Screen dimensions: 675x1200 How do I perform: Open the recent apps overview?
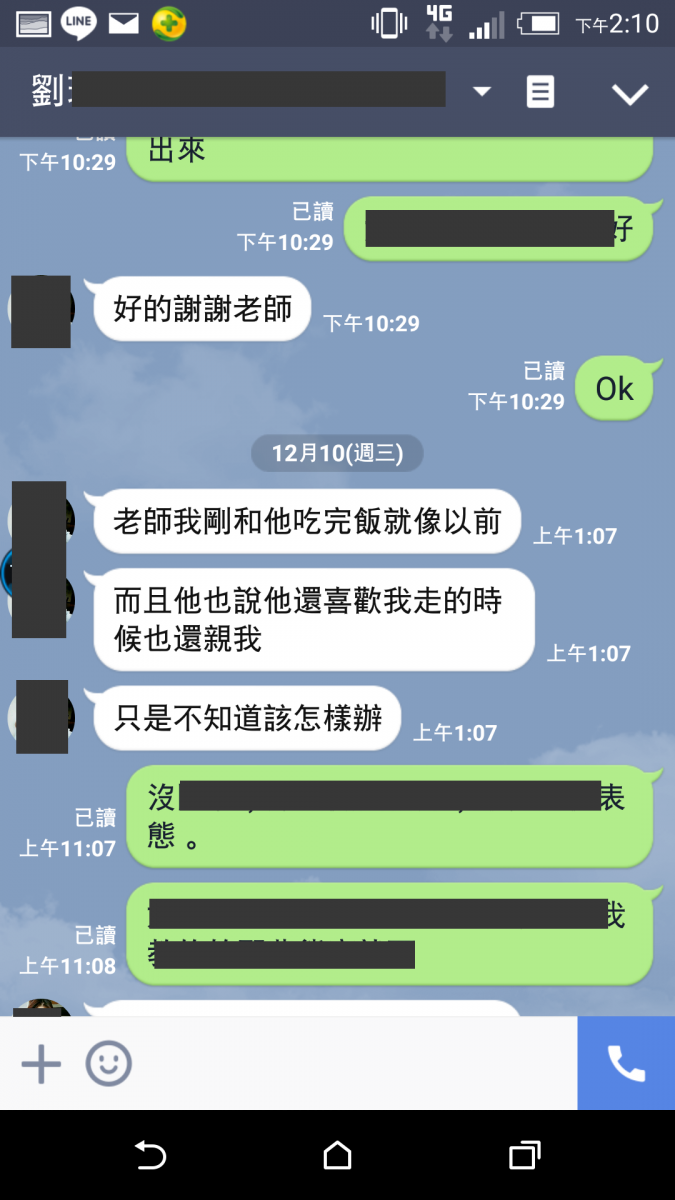point(524,1156)
